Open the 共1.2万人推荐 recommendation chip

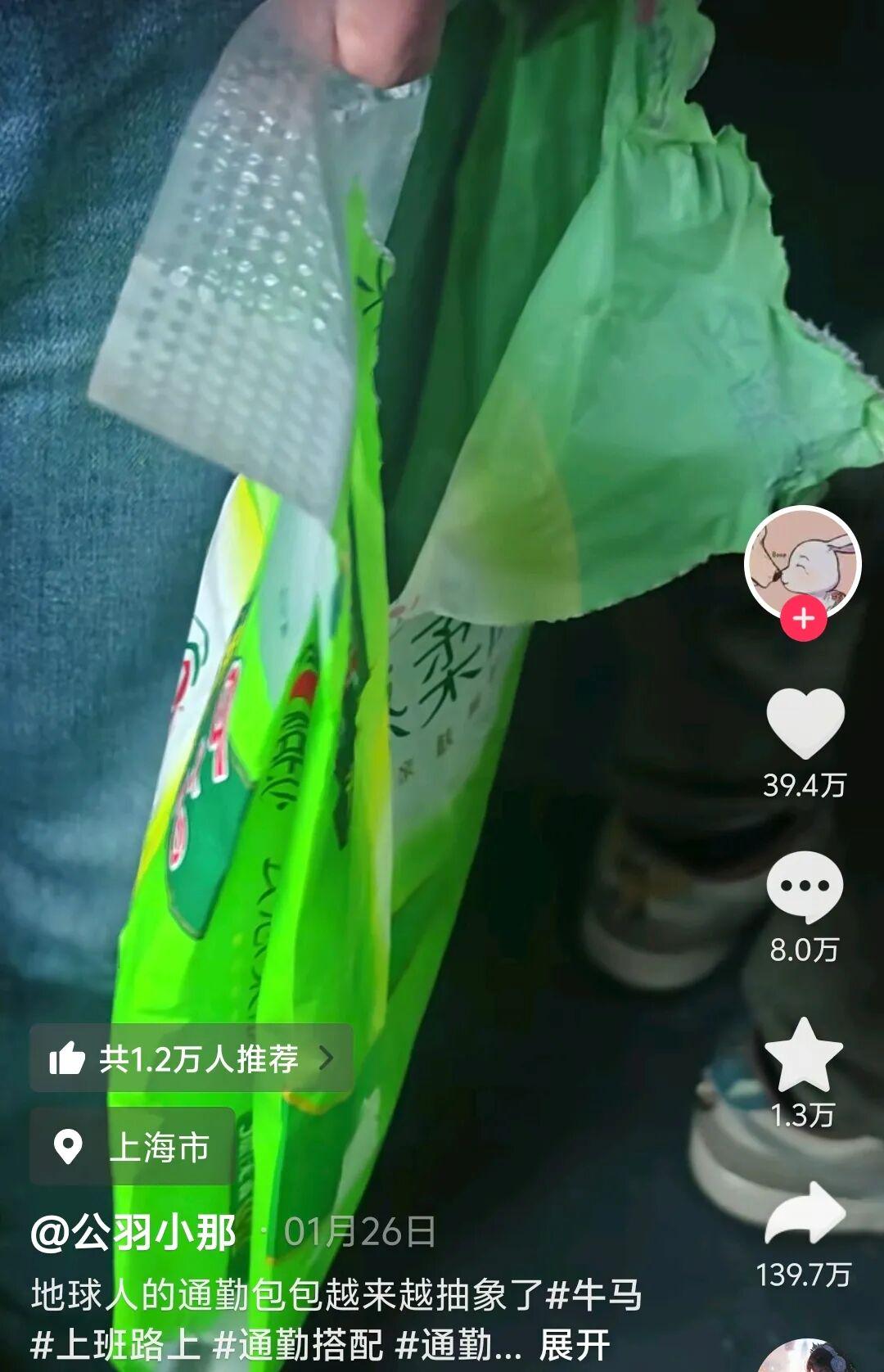(192, 1058)
